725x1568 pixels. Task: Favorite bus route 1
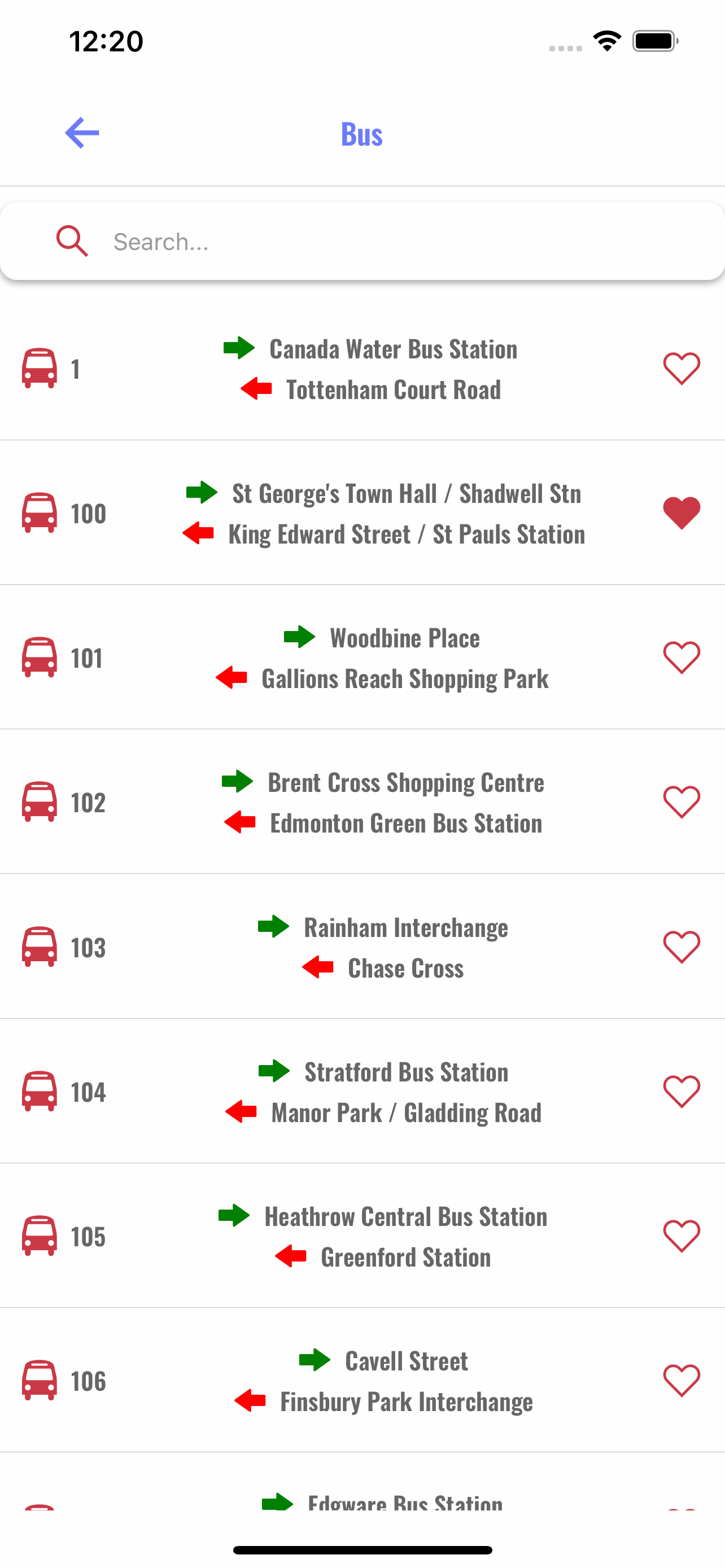(681, 369)
